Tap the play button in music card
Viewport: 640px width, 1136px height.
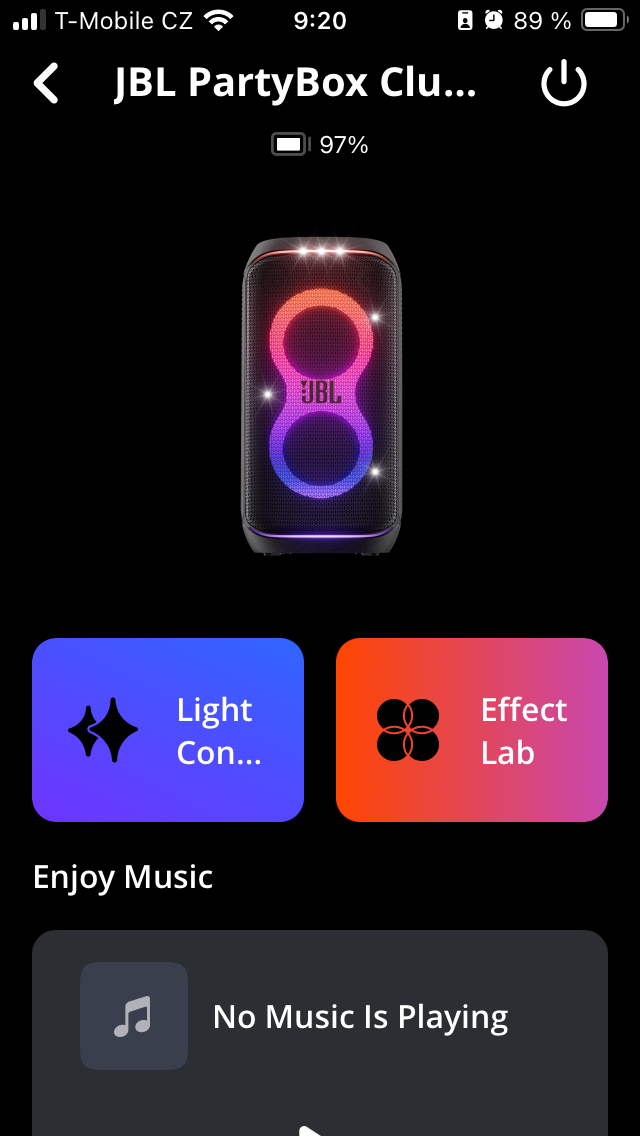[312, 1126]
